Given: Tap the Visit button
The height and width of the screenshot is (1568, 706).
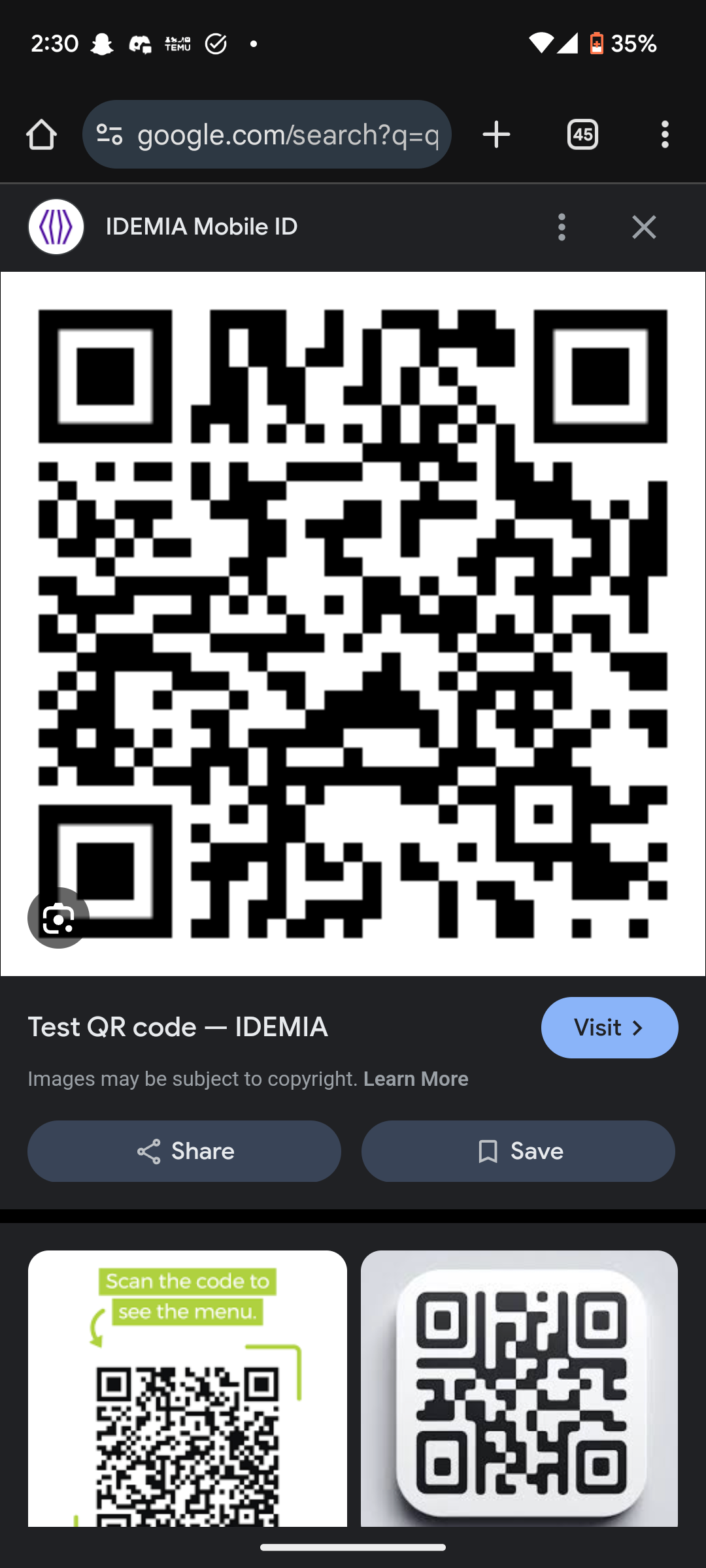Looking at the screenshot, I should coord(609,1027).
